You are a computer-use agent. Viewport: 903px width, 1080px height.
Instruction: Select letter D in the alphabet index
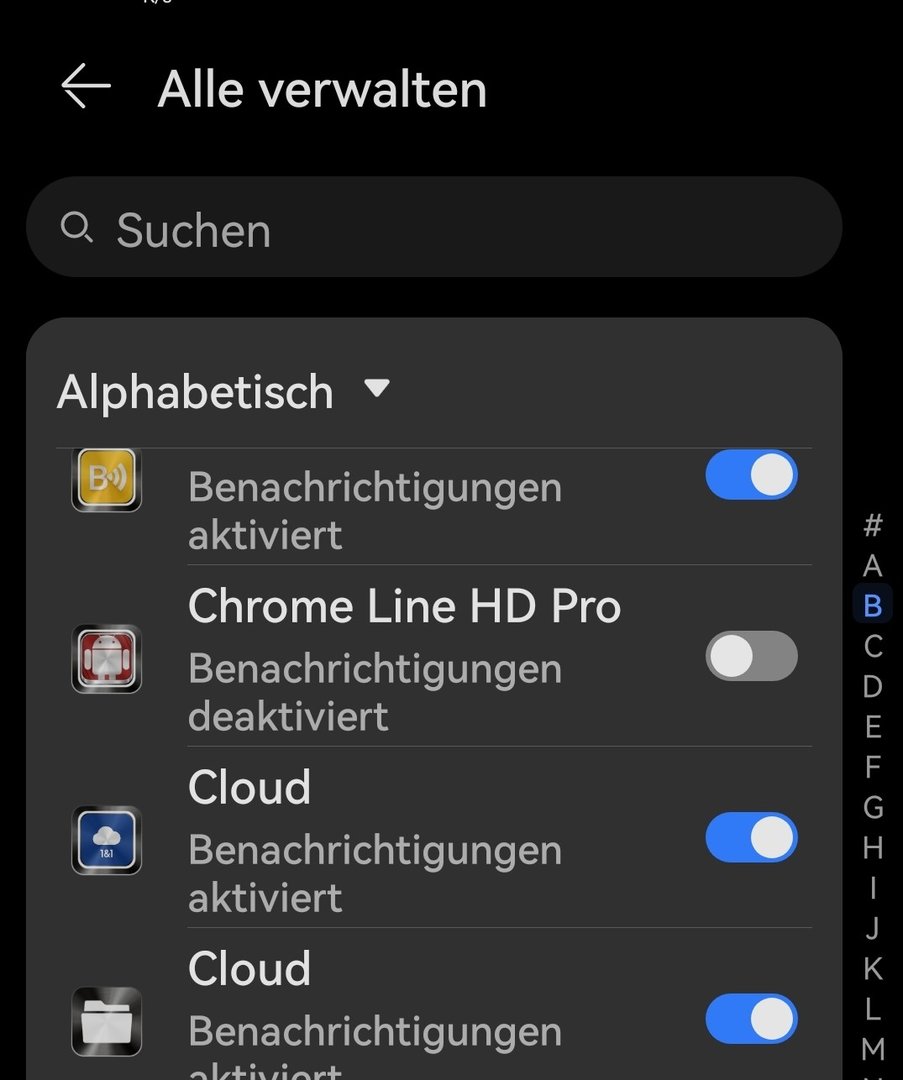(x=873, y=687)
